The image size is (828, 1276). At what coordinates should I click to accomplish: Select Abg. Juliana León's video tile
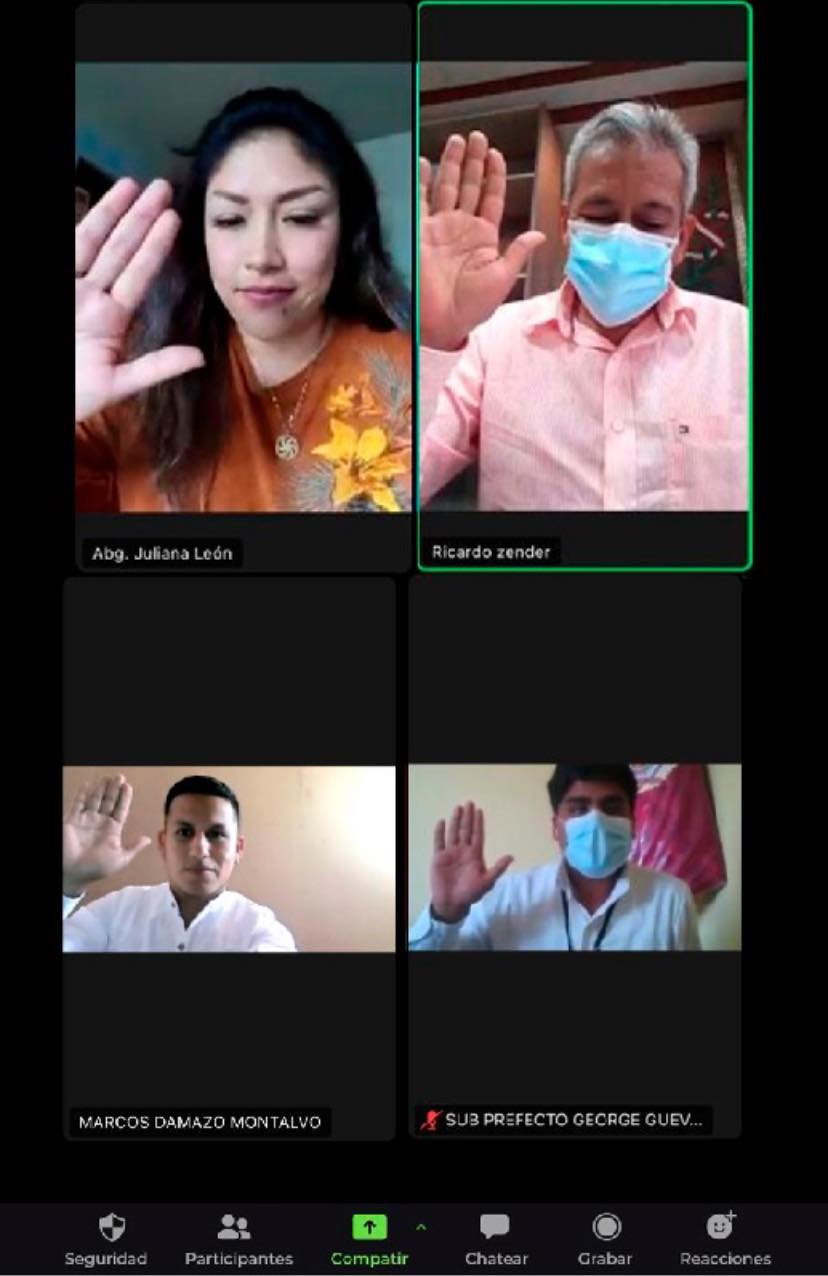tap(243, 287)
